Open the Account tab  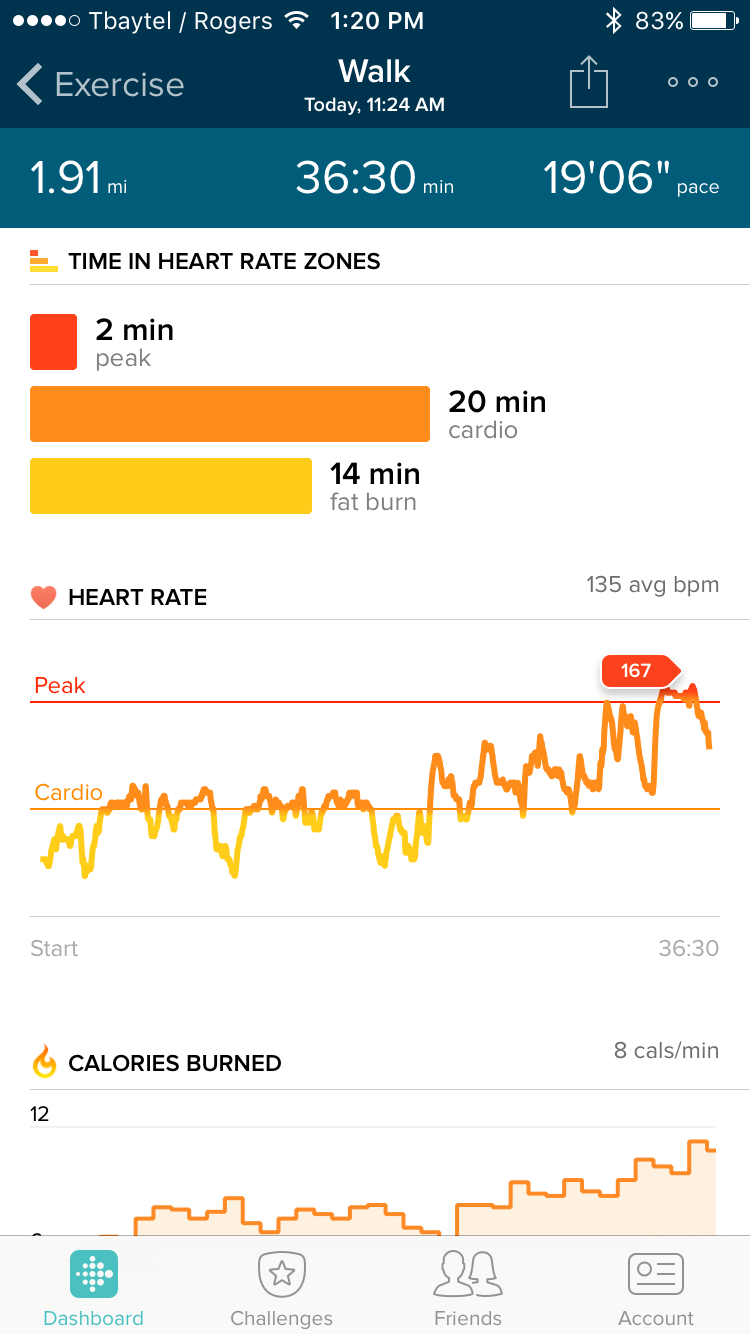655,1288
